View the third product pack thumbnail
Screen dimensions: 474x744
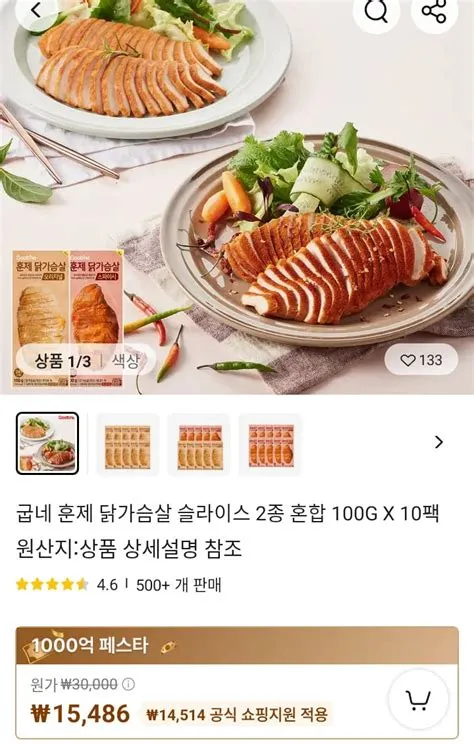pyautogui.click(x=199, y=444)
